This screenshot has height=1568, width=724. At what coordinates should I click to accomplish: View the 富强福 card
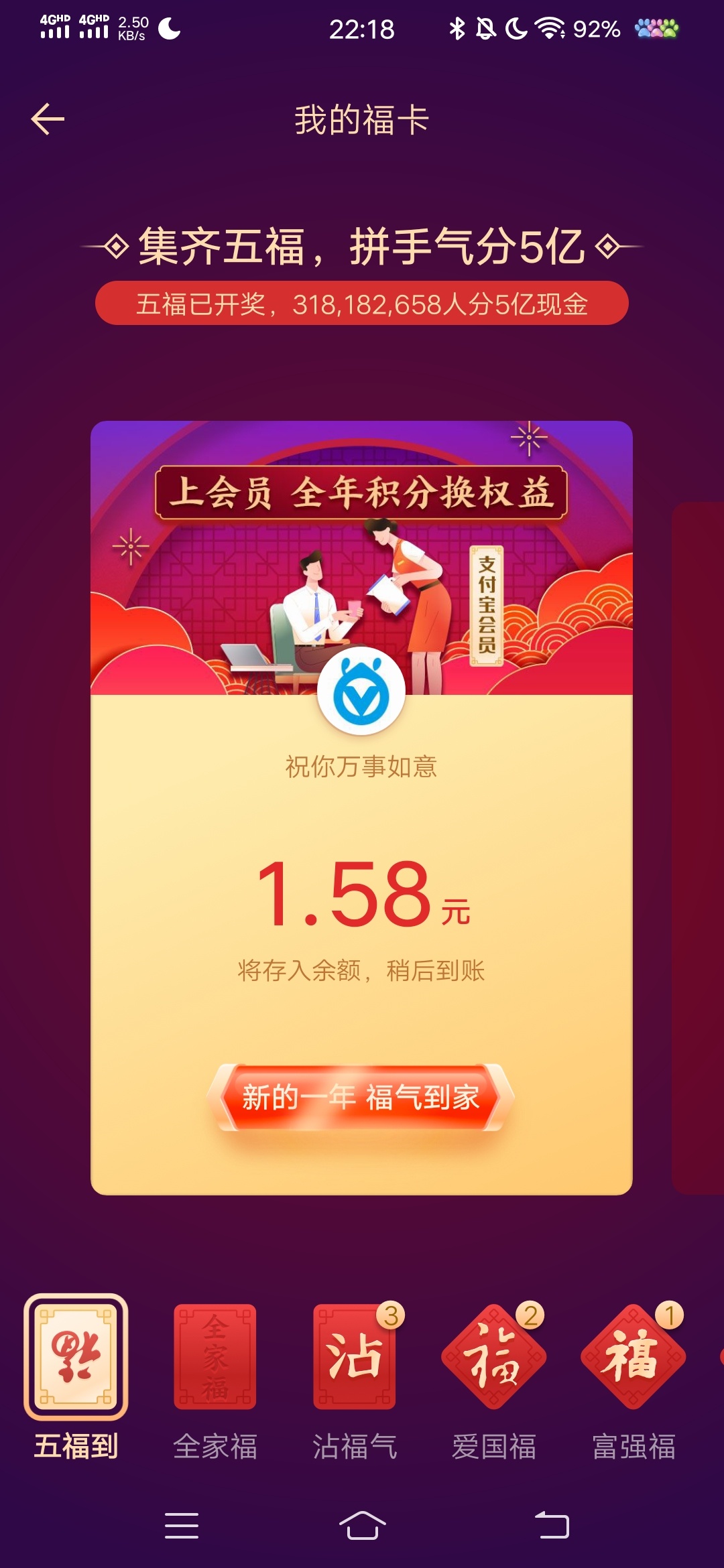click(633, 1358)
